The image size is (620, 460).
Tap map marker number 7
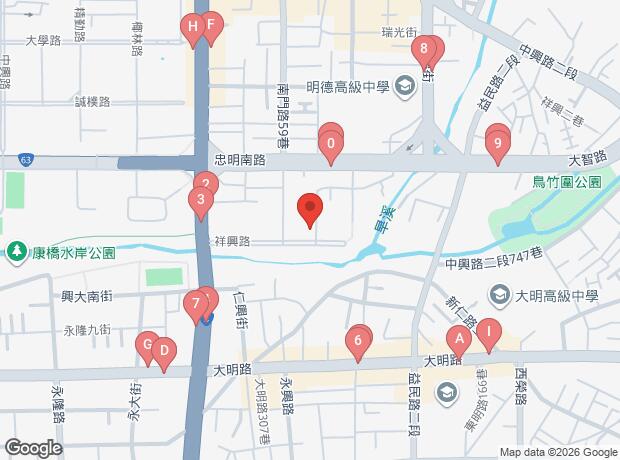pos(196,308)
